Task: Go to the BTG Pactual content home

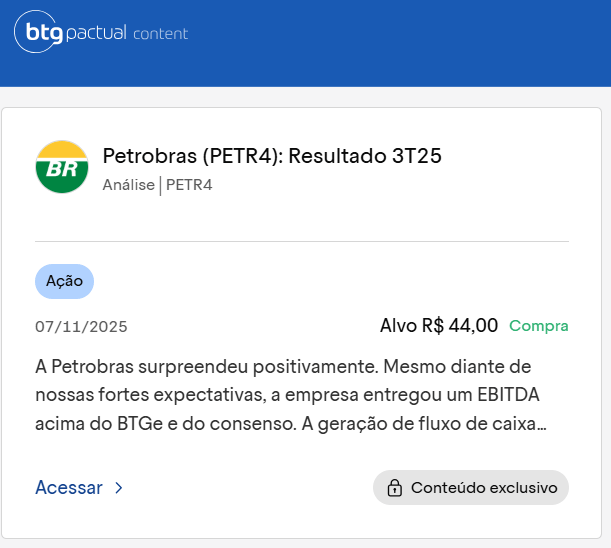Action: [x=101, y=33]
